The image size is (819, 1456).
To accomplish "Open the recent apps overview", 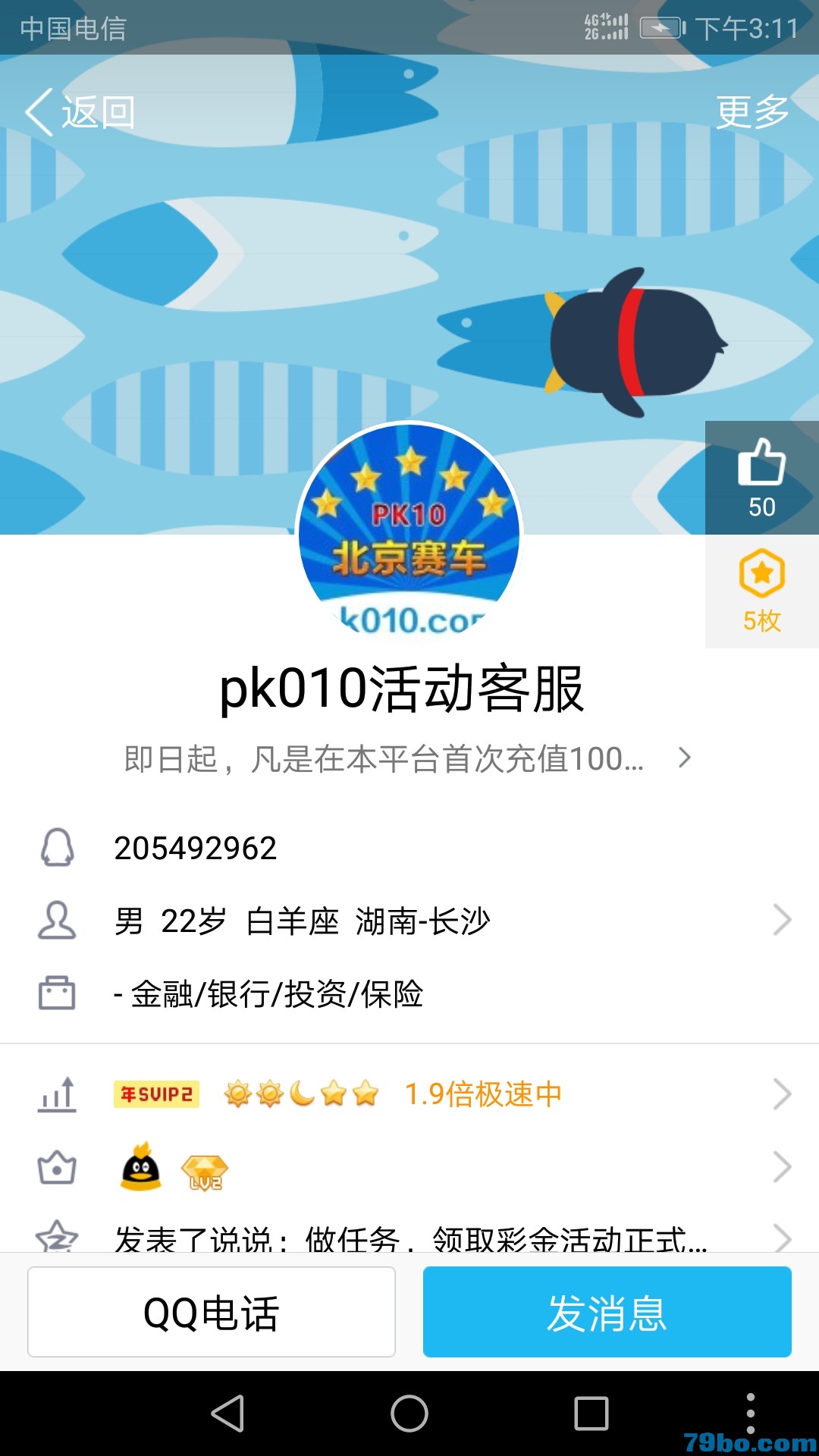I will point(591,1414).
